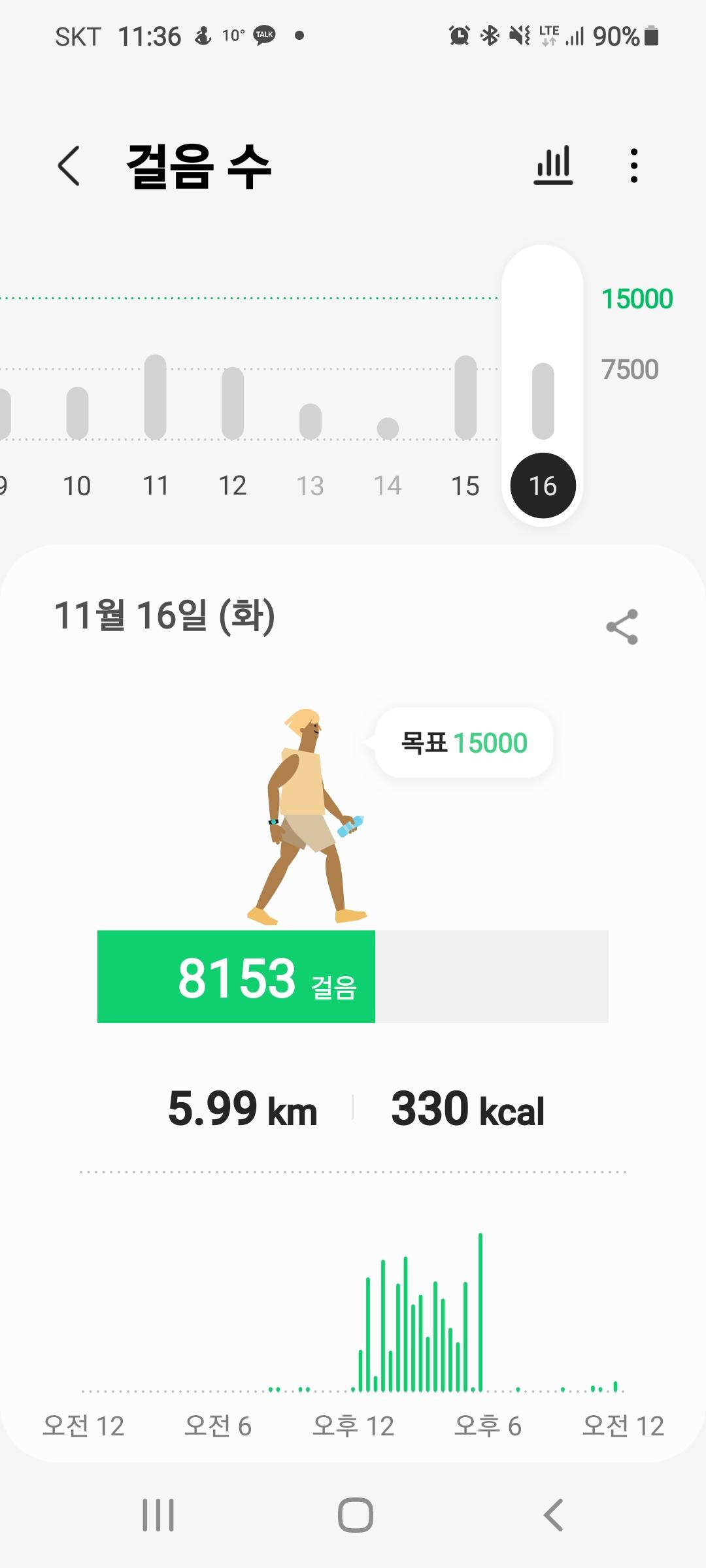
Task: Open the step trends chart icon
Action: coord(553,165)
